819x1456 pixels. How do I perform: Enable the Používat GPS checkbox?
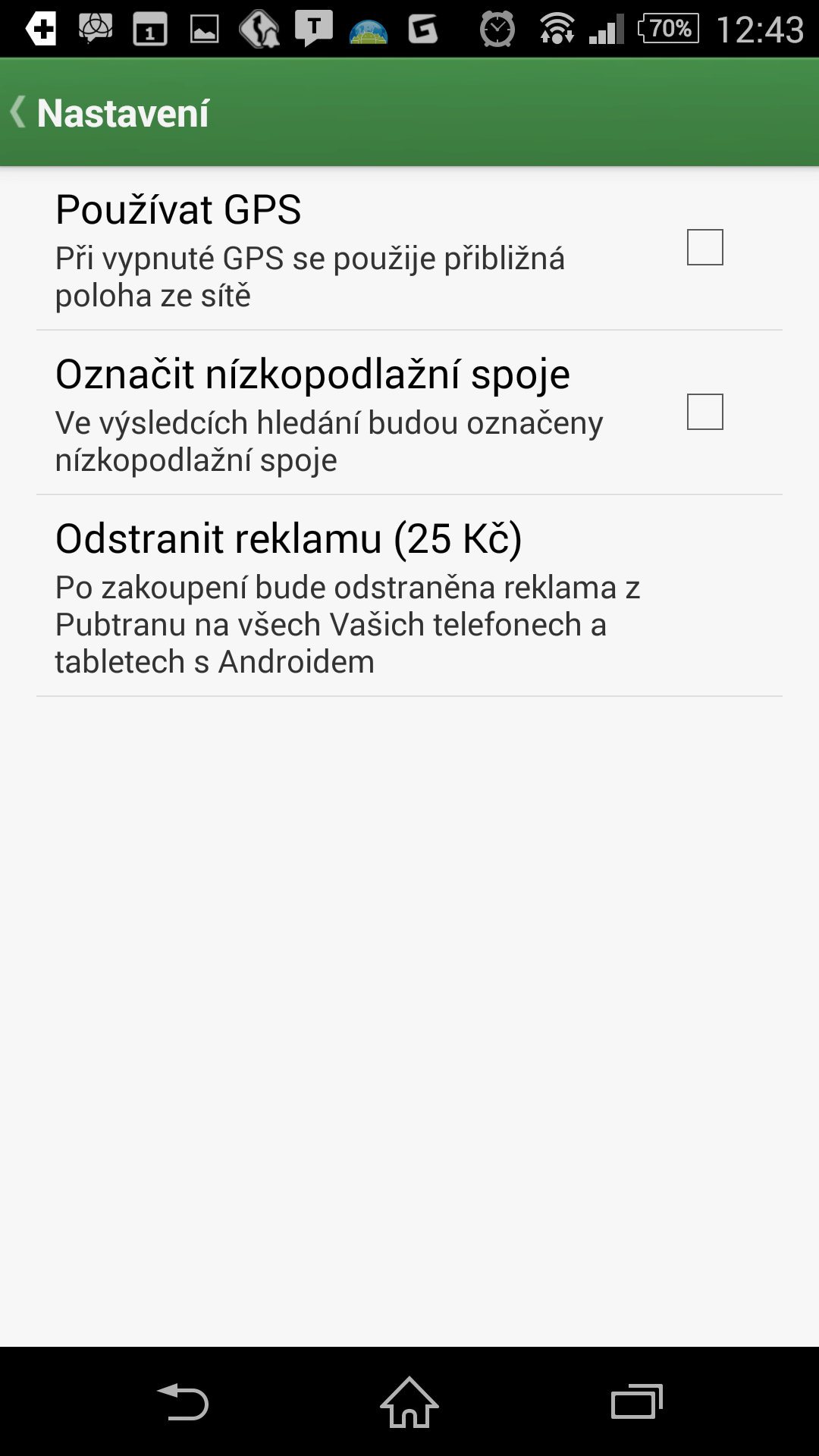pos(704,247)
